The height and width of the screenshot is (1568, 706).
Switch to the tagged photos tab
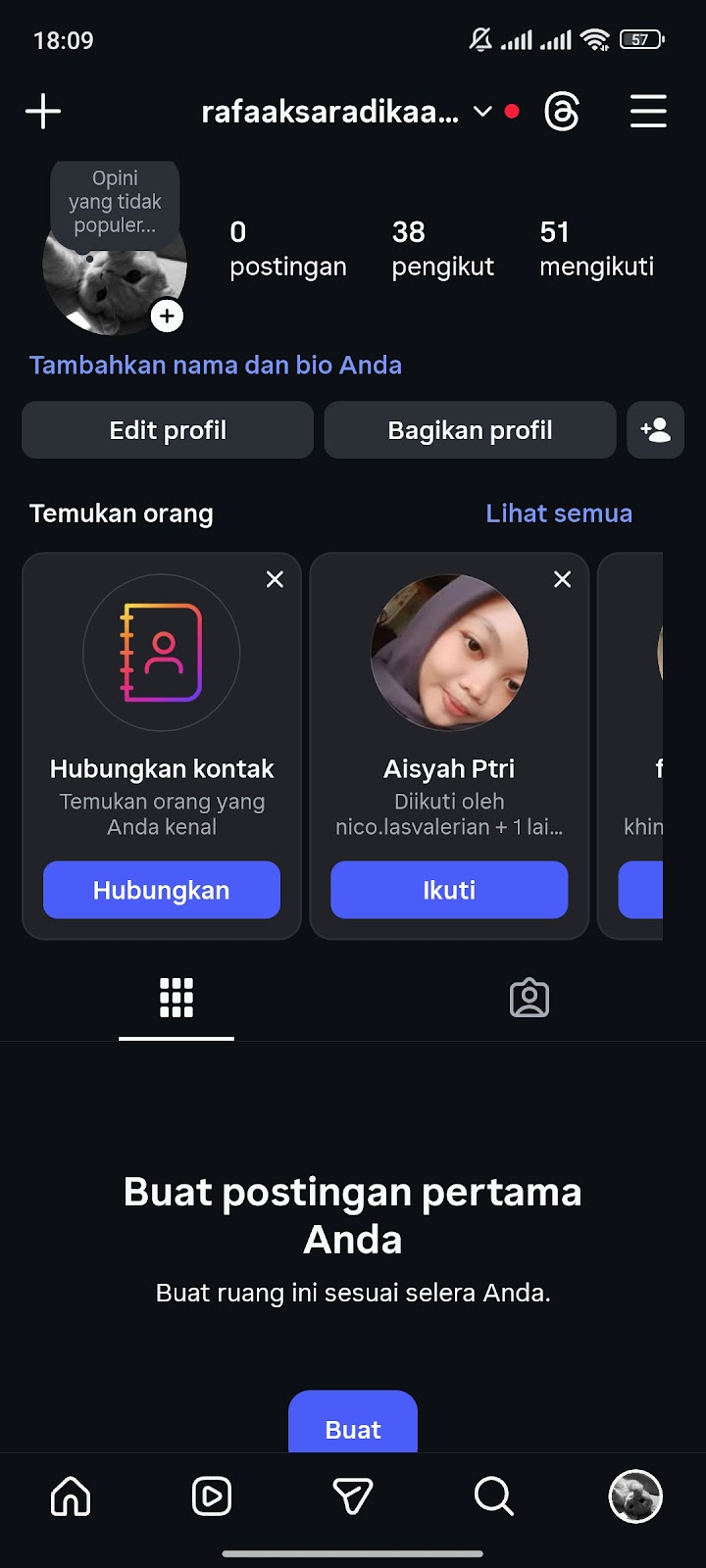529,999
